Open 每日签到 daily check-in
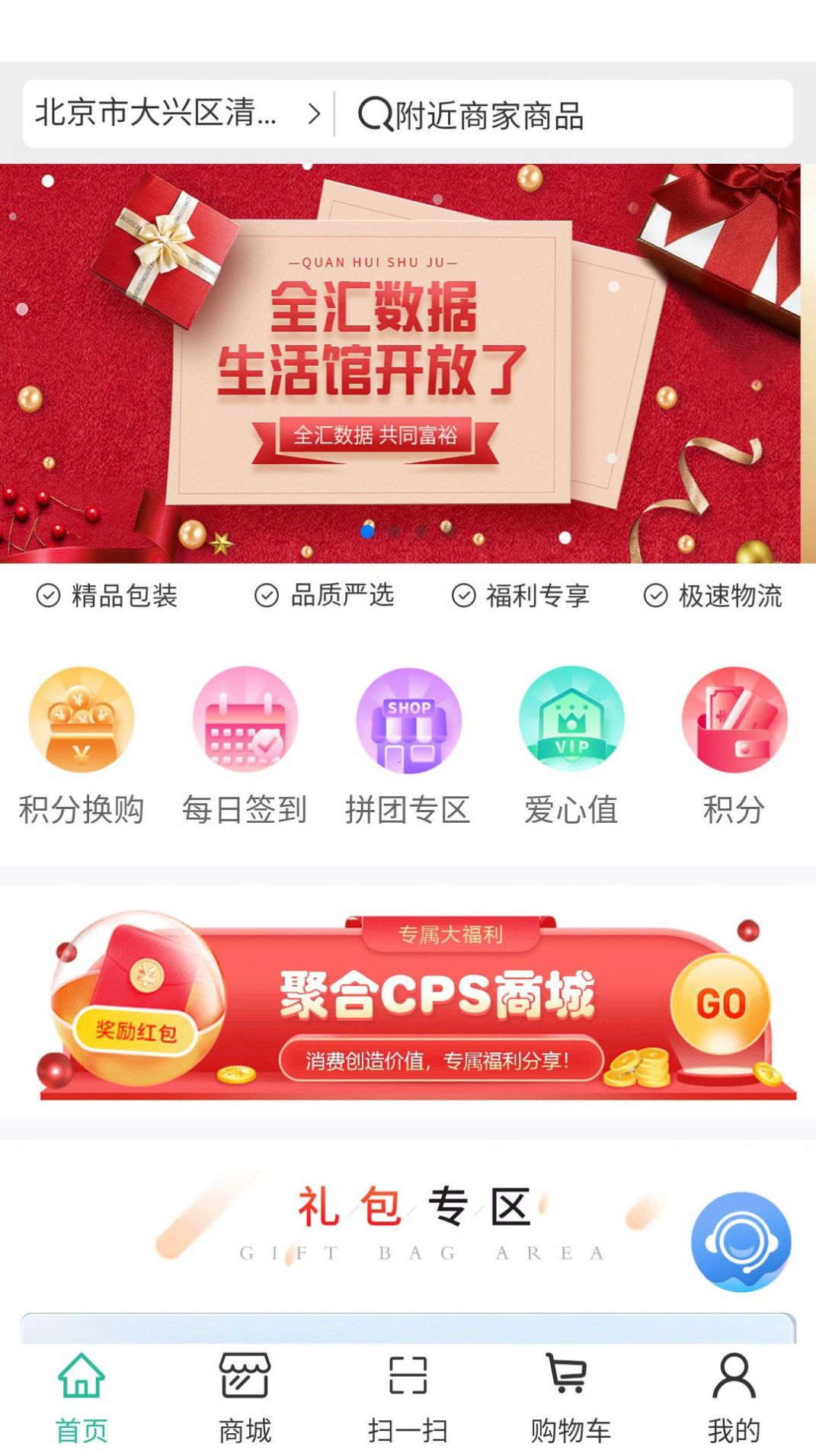The height and width of the screenshot is (1456, 816). coord(245,745)
